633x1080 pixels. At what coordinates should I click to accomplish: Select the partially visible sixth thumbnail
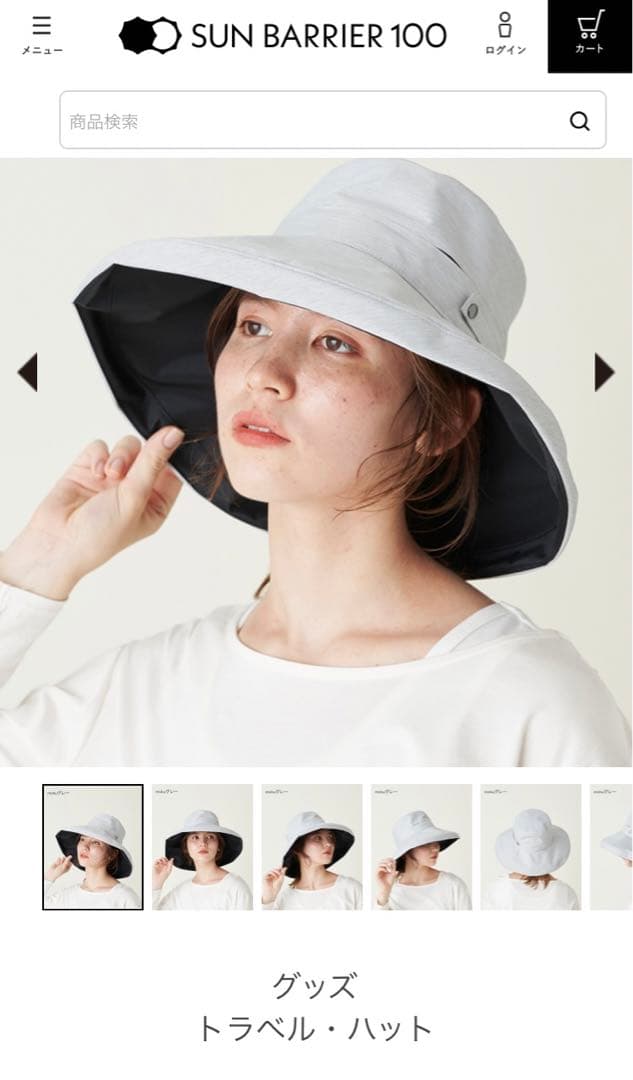click(x=612, y=847)
